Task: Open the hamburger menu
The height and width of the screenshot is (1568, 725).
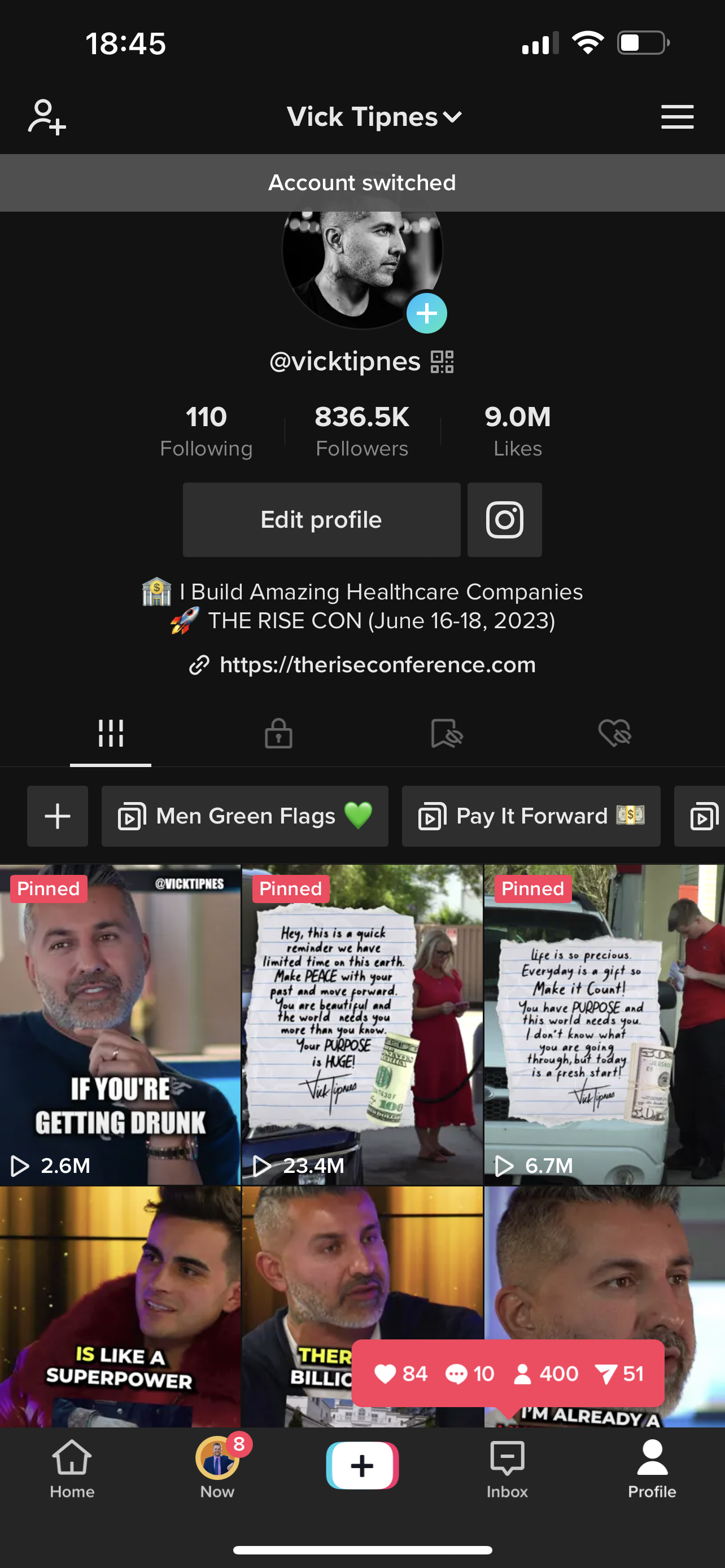Action: [x=677, y=117]
